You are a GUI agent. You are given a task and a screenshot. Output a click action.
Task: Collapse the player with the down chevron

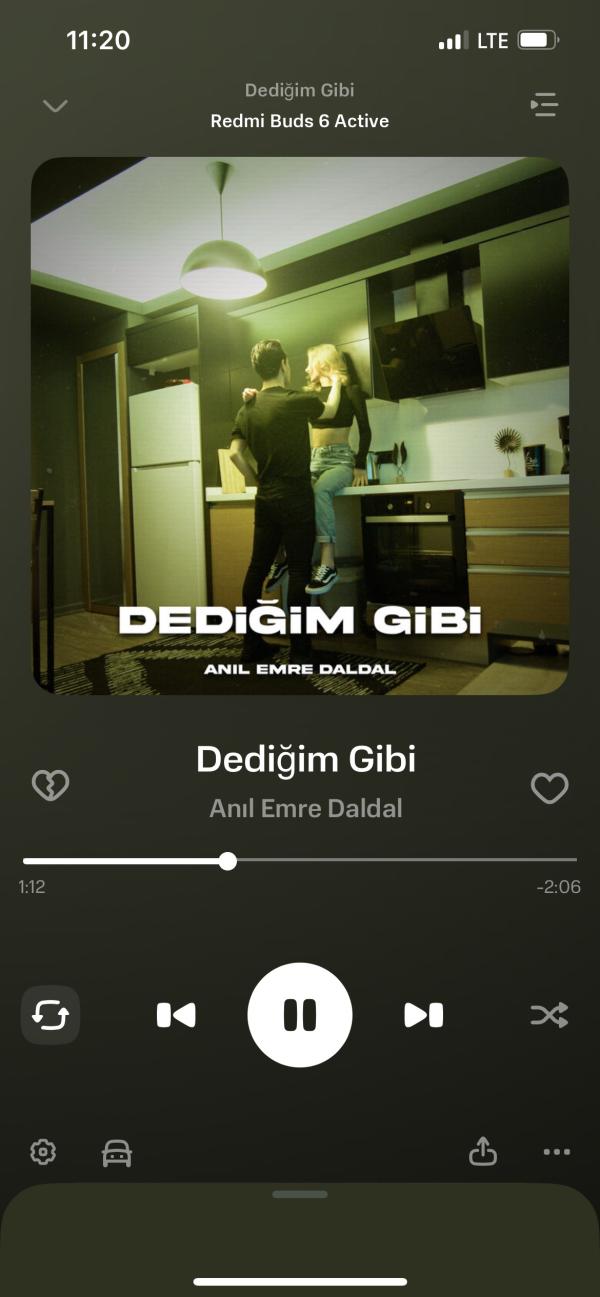coord(55,105)
